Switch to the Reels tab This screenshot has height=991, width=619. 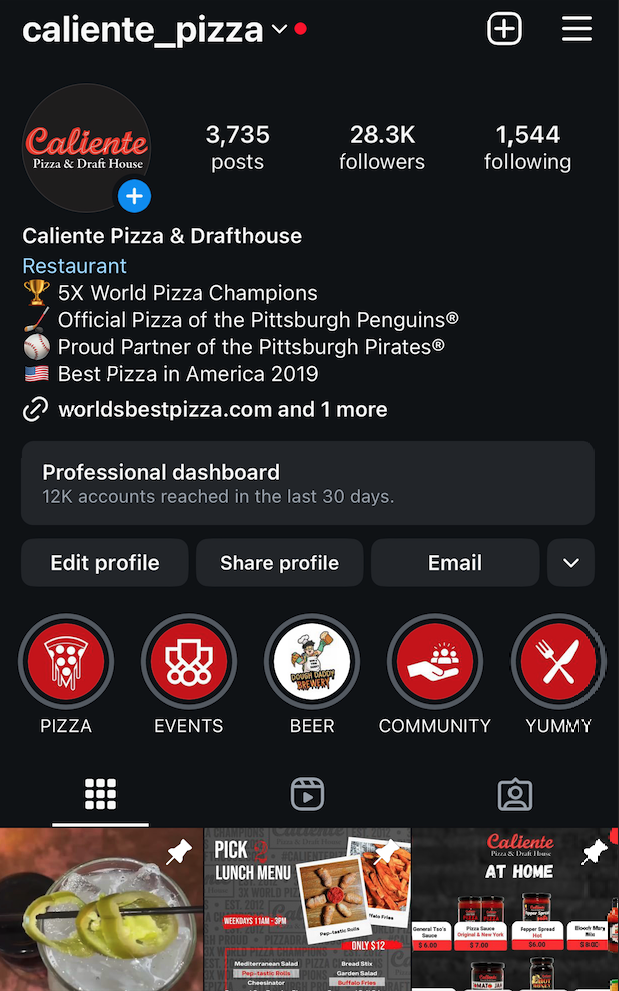click(308, 795)
